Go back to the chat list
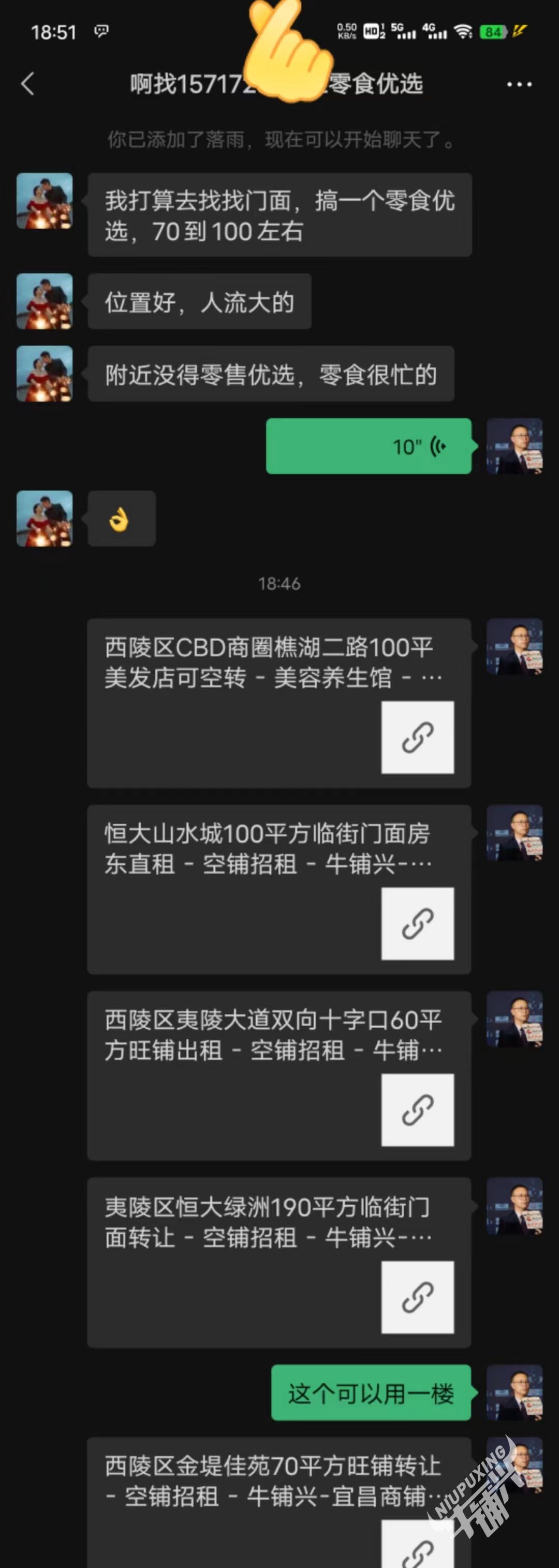 27,84
